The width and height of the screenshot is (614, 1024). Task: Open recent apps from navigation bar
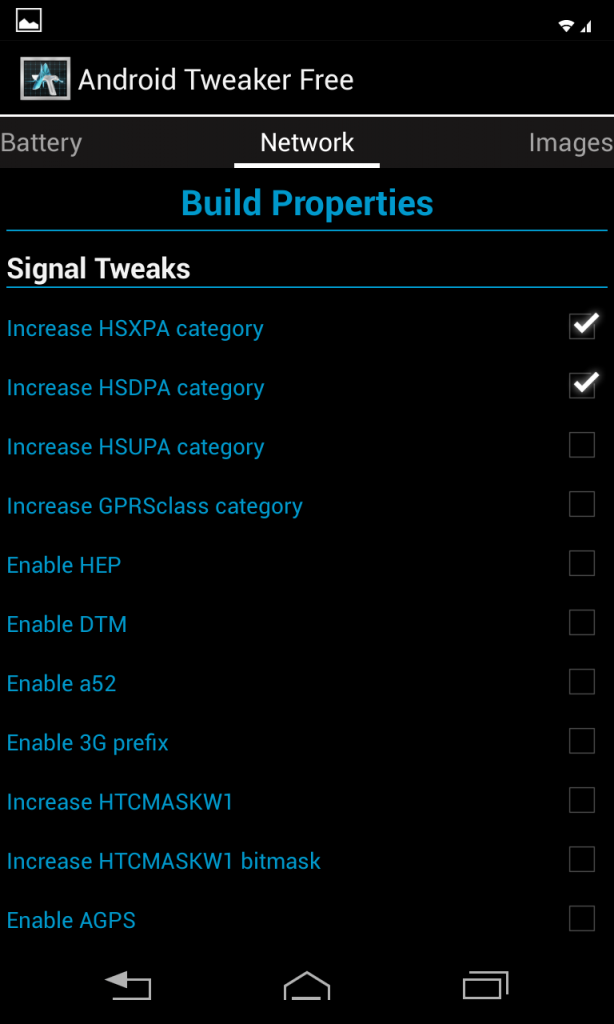click(486, 987)
